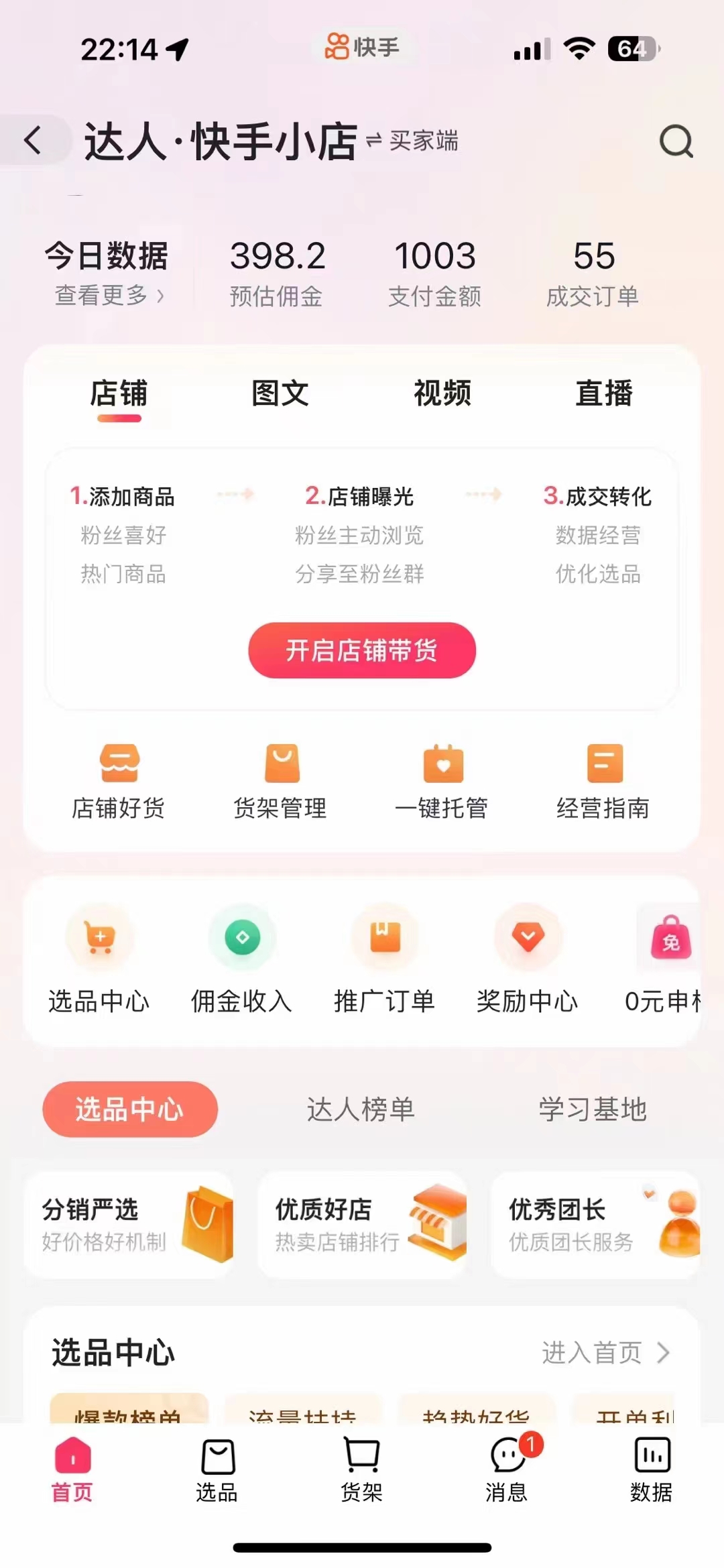Expand 查看更多 under 今日数据
This screenshot has height=1568, width=724.
pos(107,295)
